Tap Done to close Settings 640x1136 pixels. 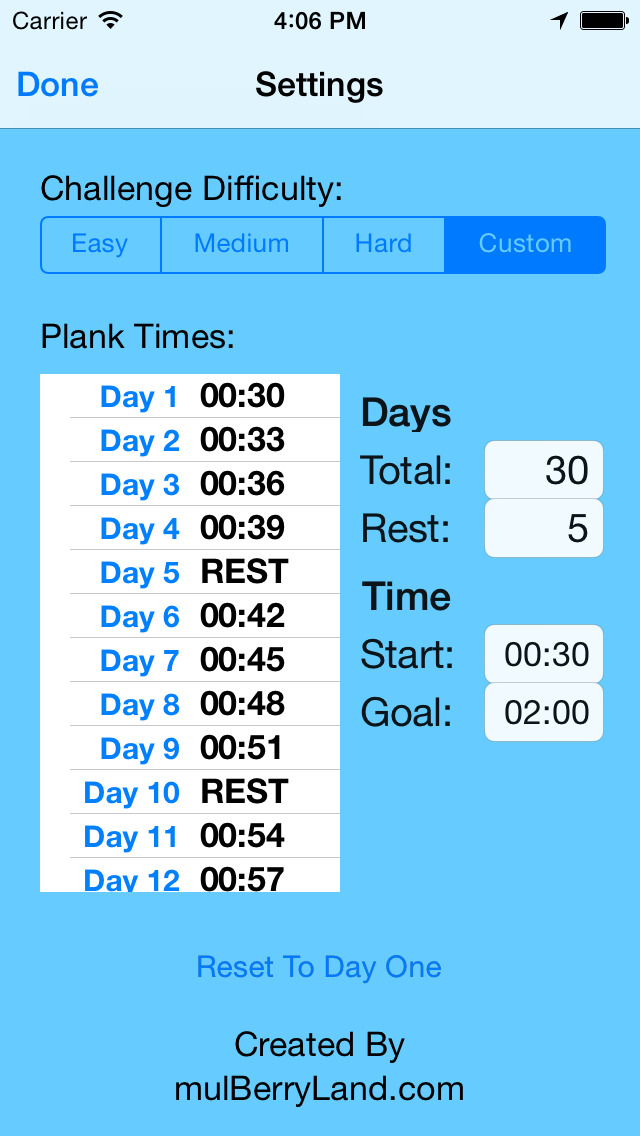coord(58,85)
